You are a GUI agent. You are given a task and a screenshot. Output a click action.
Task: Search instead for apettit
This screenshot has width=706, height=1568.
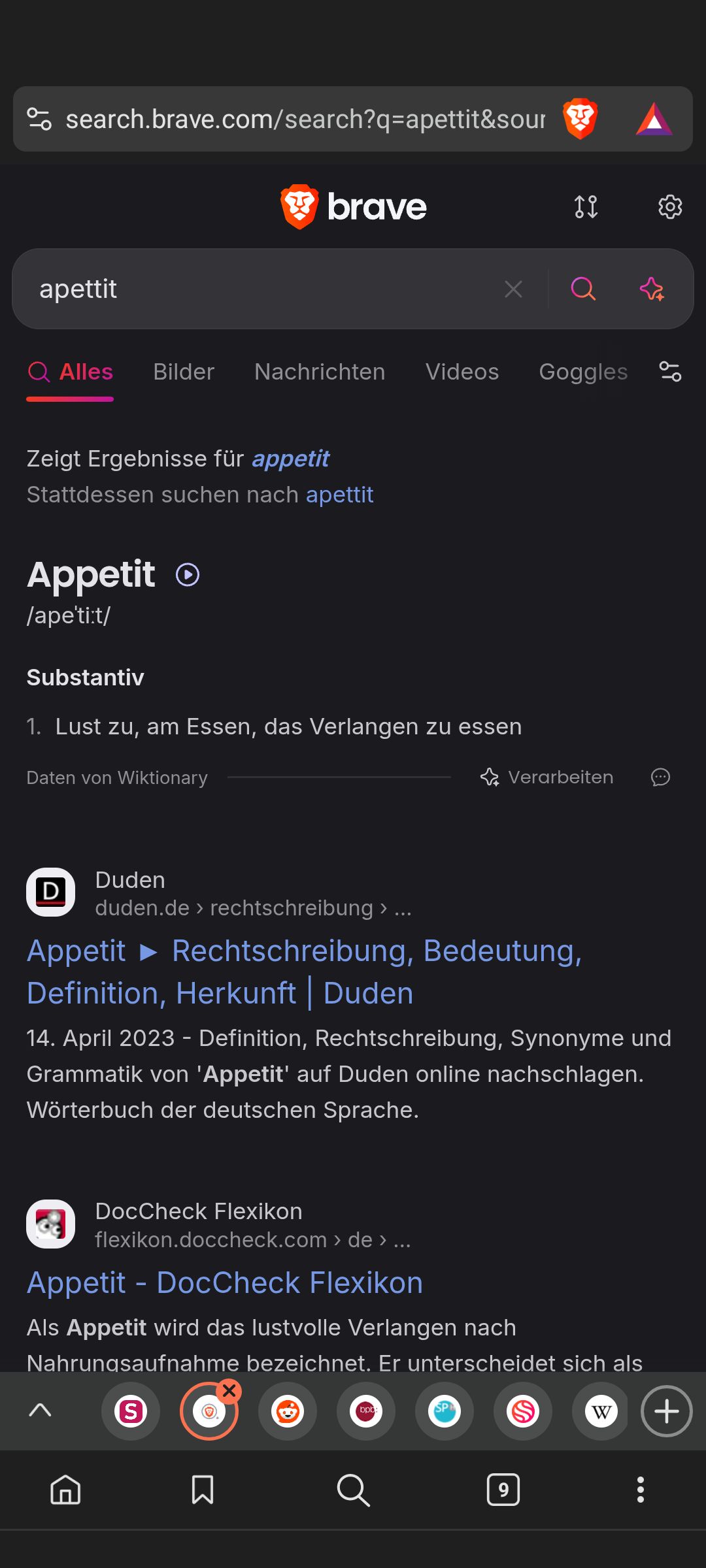tap(339, 495)
